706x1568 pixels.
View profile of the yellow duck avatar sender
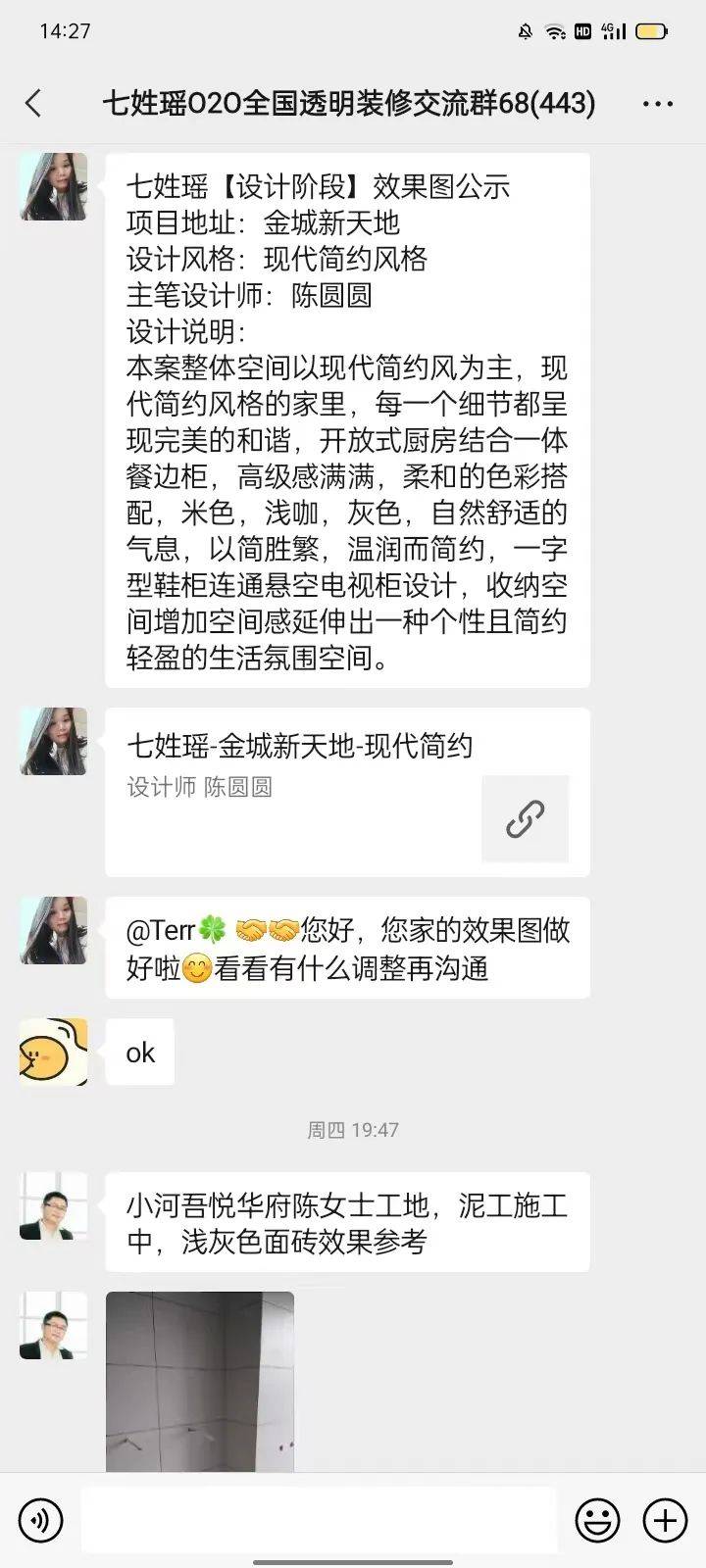[x=54, y=1052]
